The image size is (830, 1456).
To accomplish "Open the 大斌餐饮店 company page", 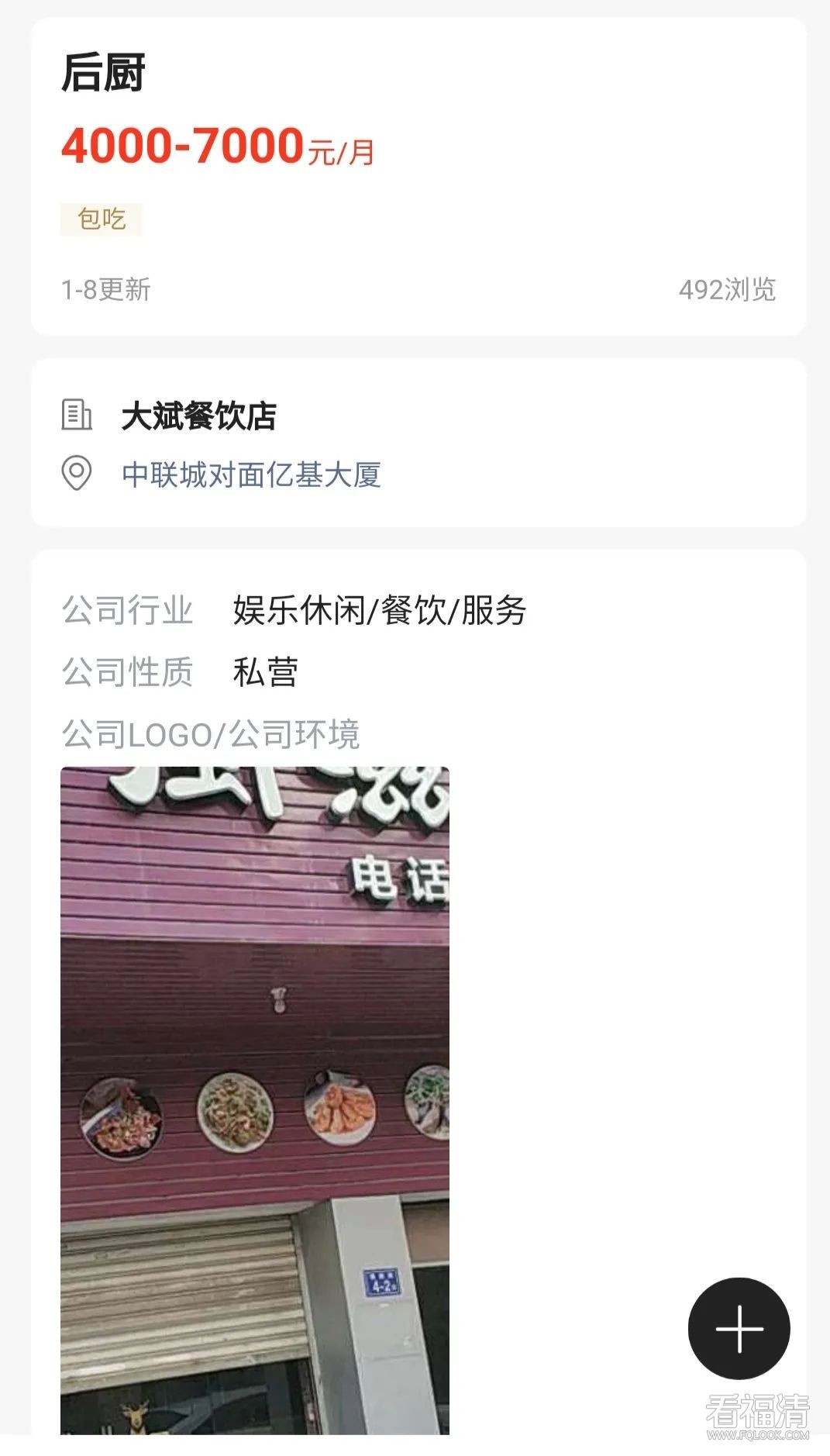I will [199, 416].
